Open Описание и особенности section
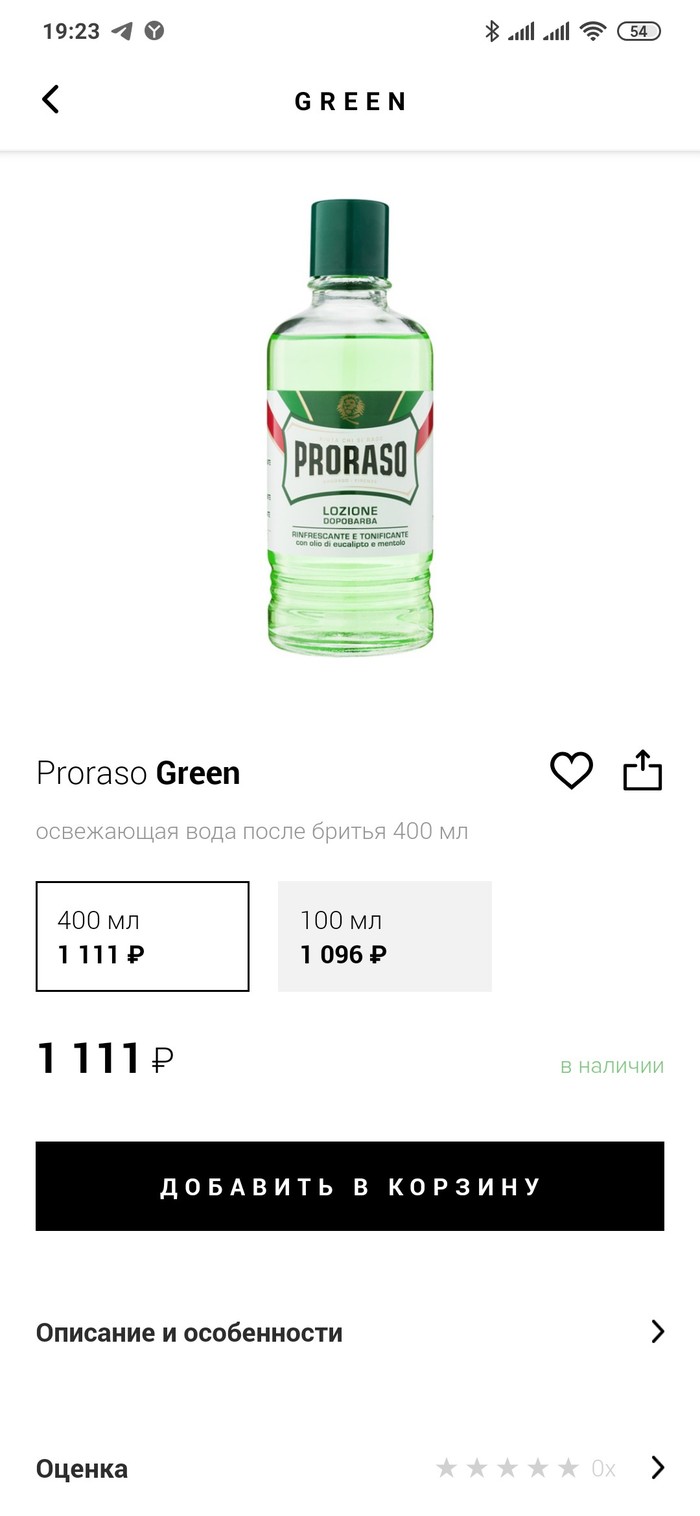Screen dimensions: 700x1516 [x=350, y=1332]
